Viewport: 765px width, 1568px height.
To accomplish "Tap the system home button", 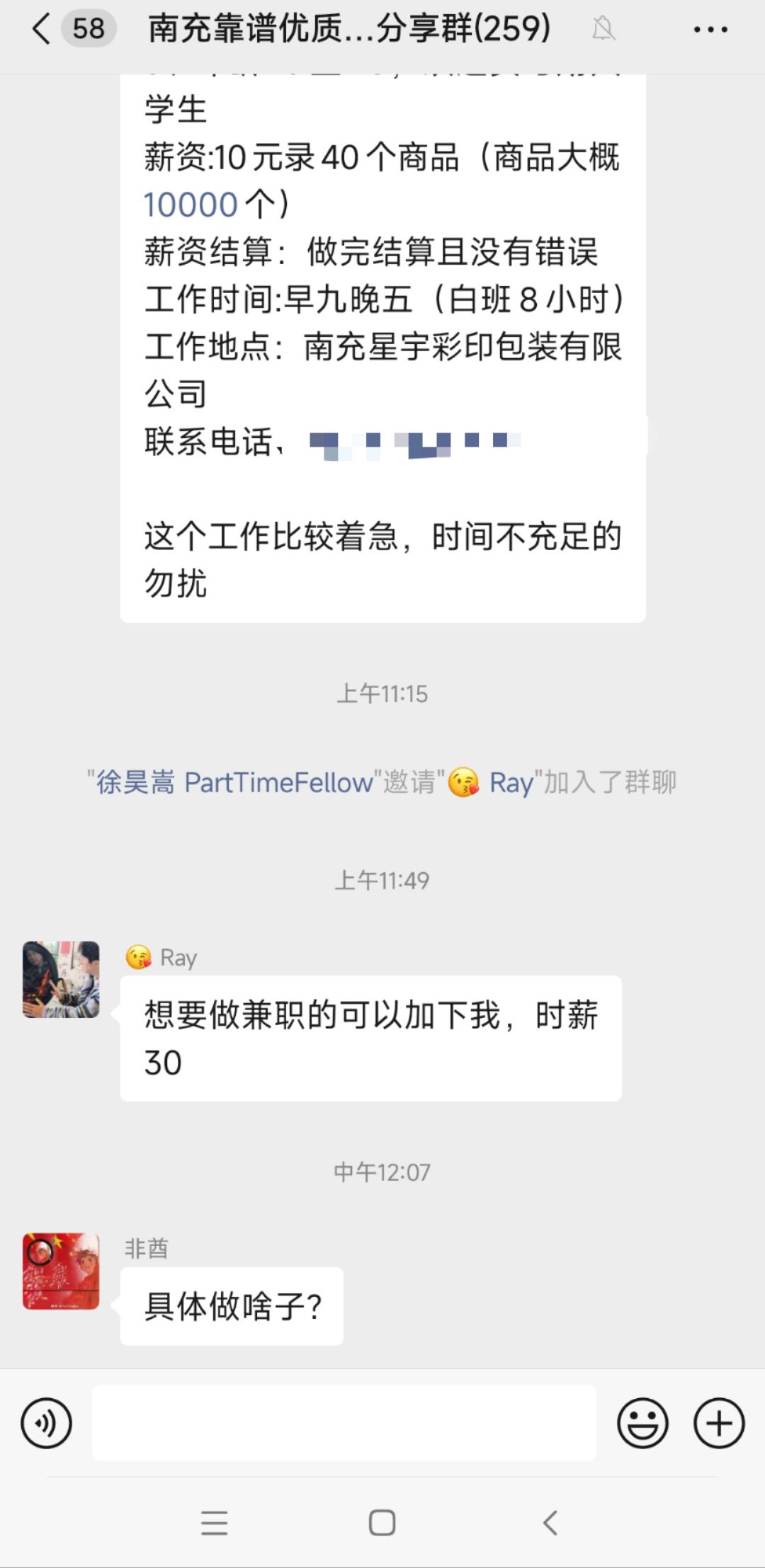I will [x=382, y=1522].
